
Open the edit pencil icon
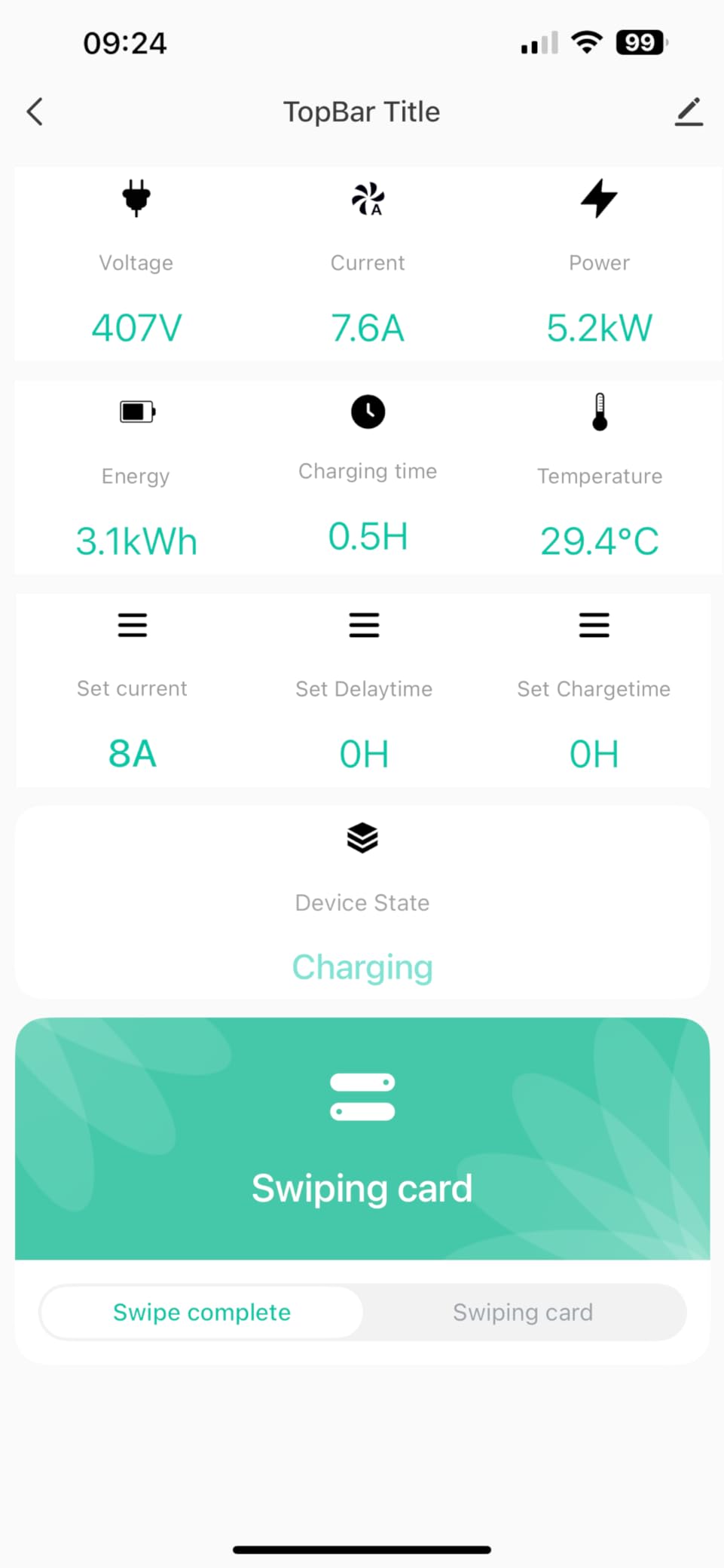689,112
